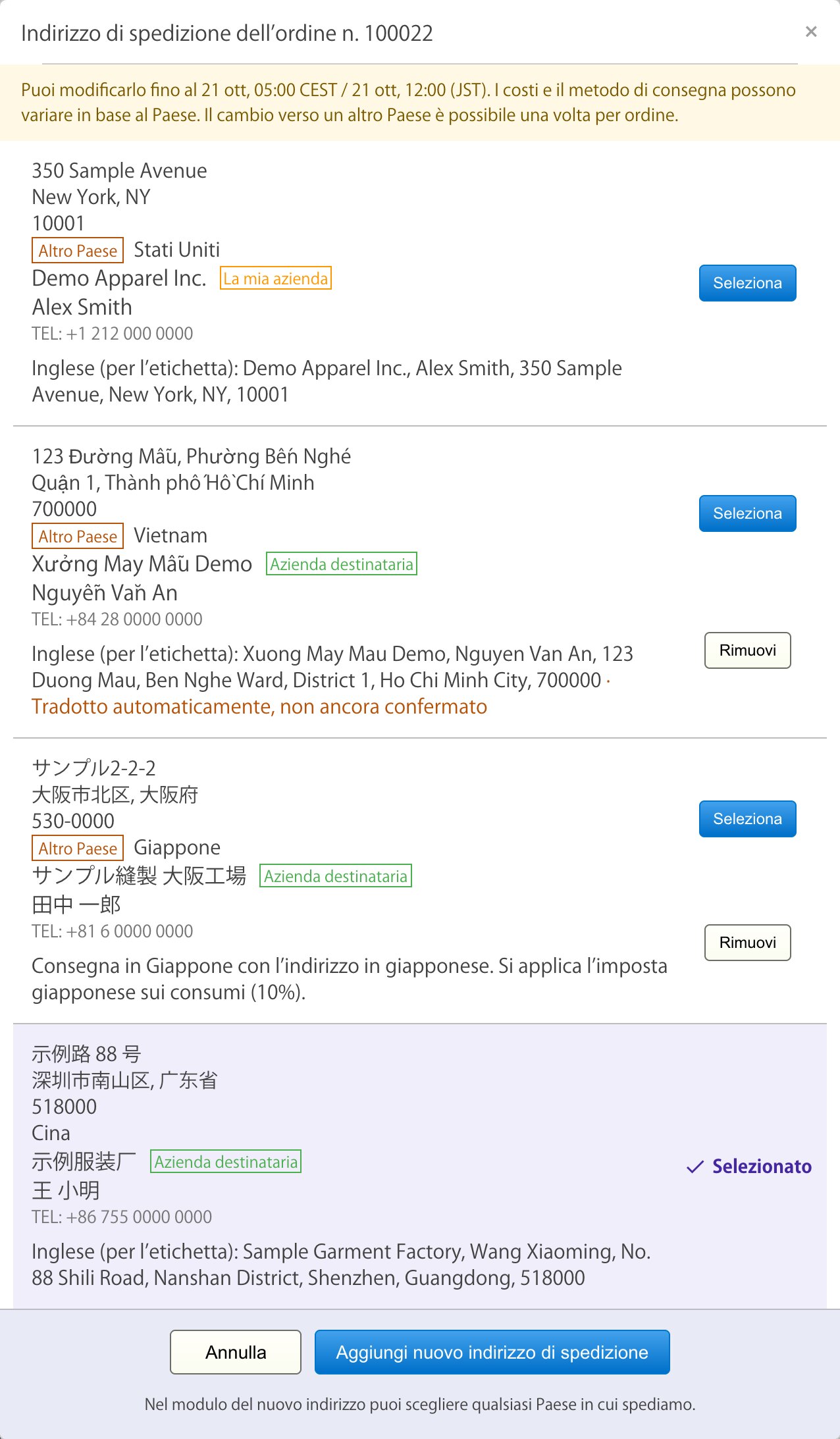This screenshot has height=1439, width=840.
Task: Remove the Osaka Giappone address
Action: (747, 943)
